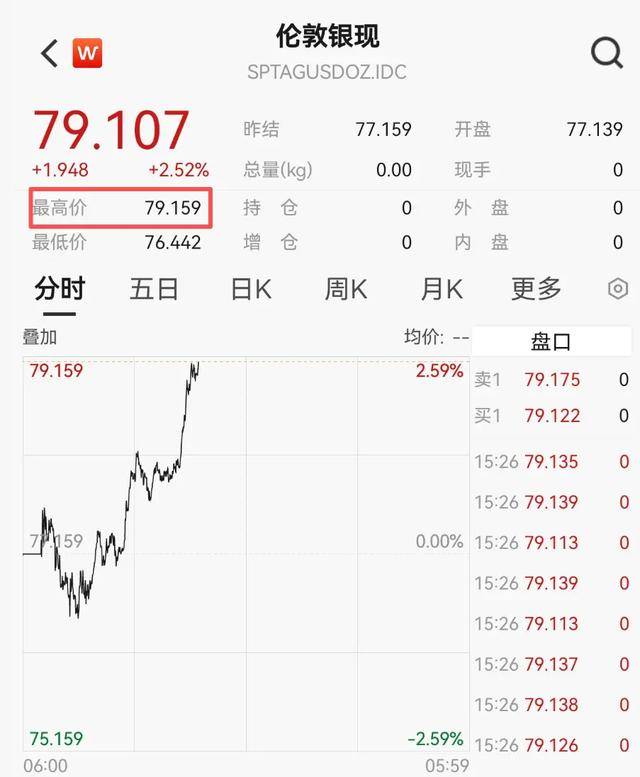Viewport: 640px width, 777px height.
Task: Tap 叠加 to overlay another quote
Action: coord(40,338)
